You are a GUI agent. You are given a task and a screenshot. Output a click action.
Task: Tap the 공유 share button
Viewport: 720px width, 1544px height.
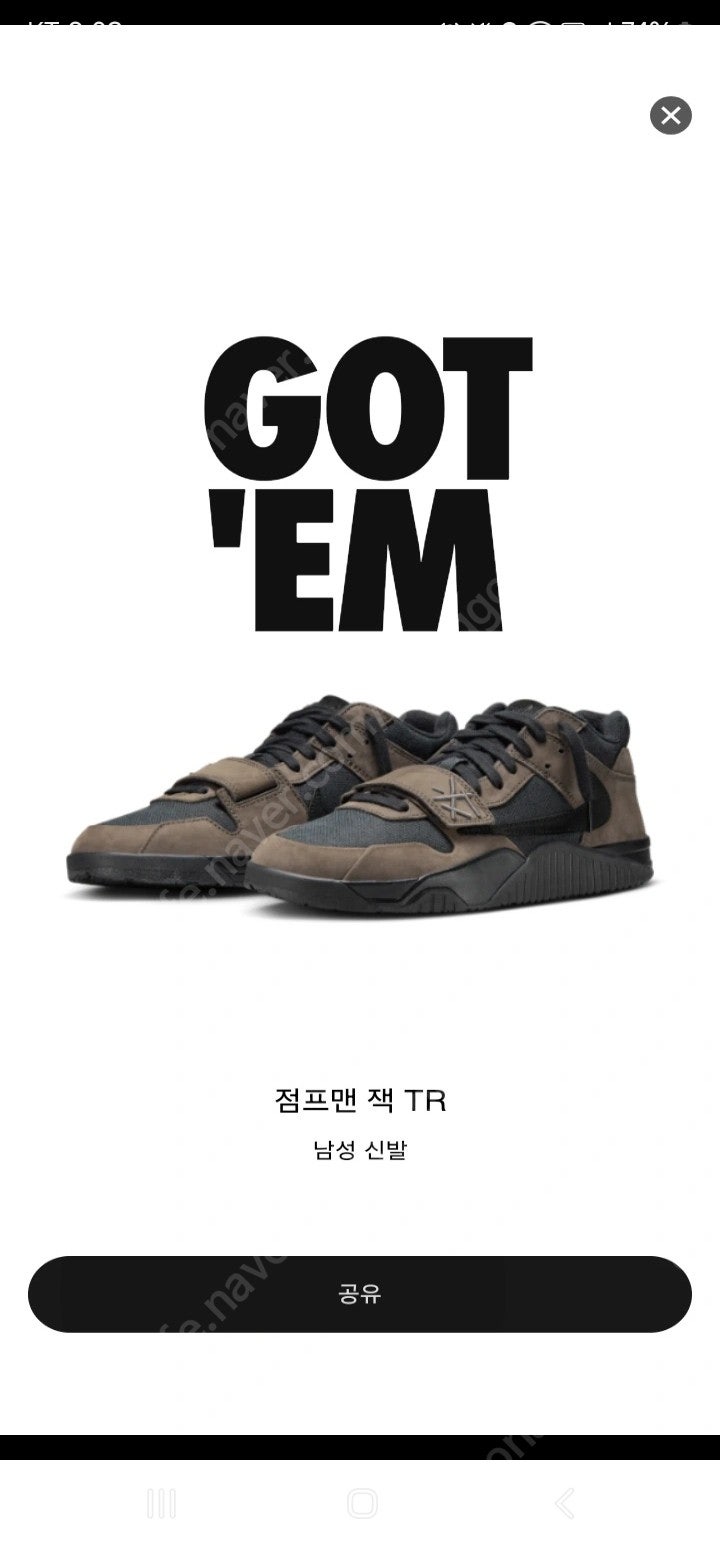[360, 1294]
